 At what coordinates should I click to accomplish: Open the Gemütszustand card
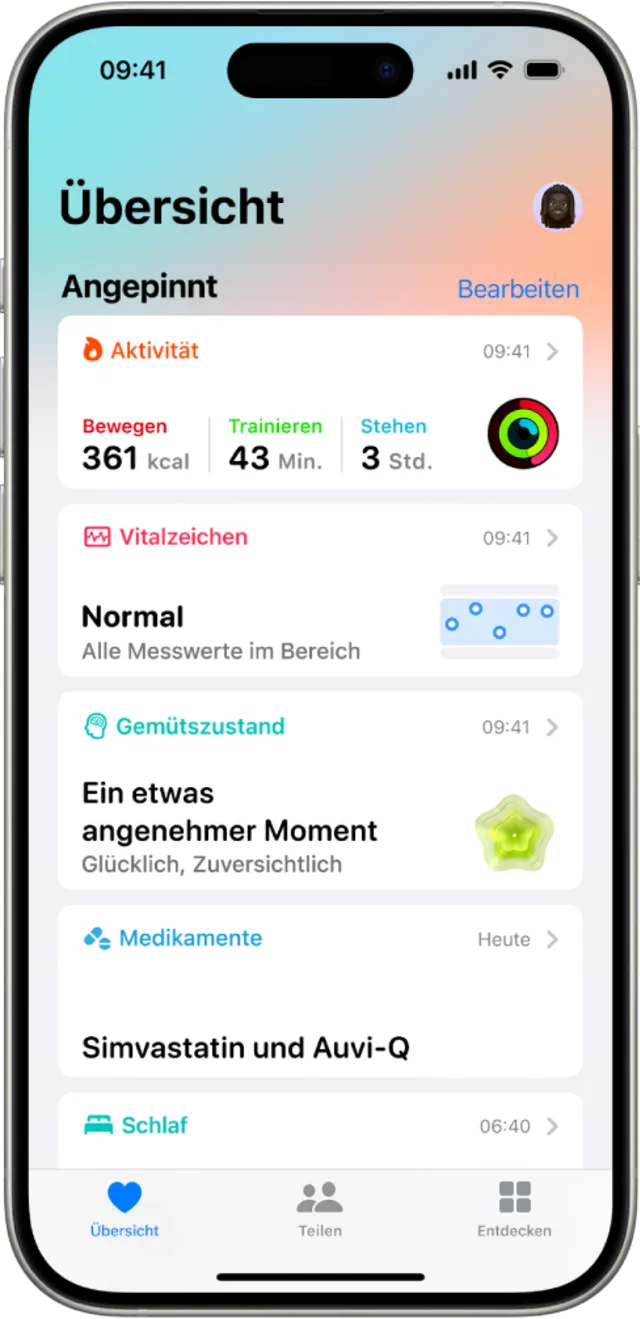(x=320, y=790)
